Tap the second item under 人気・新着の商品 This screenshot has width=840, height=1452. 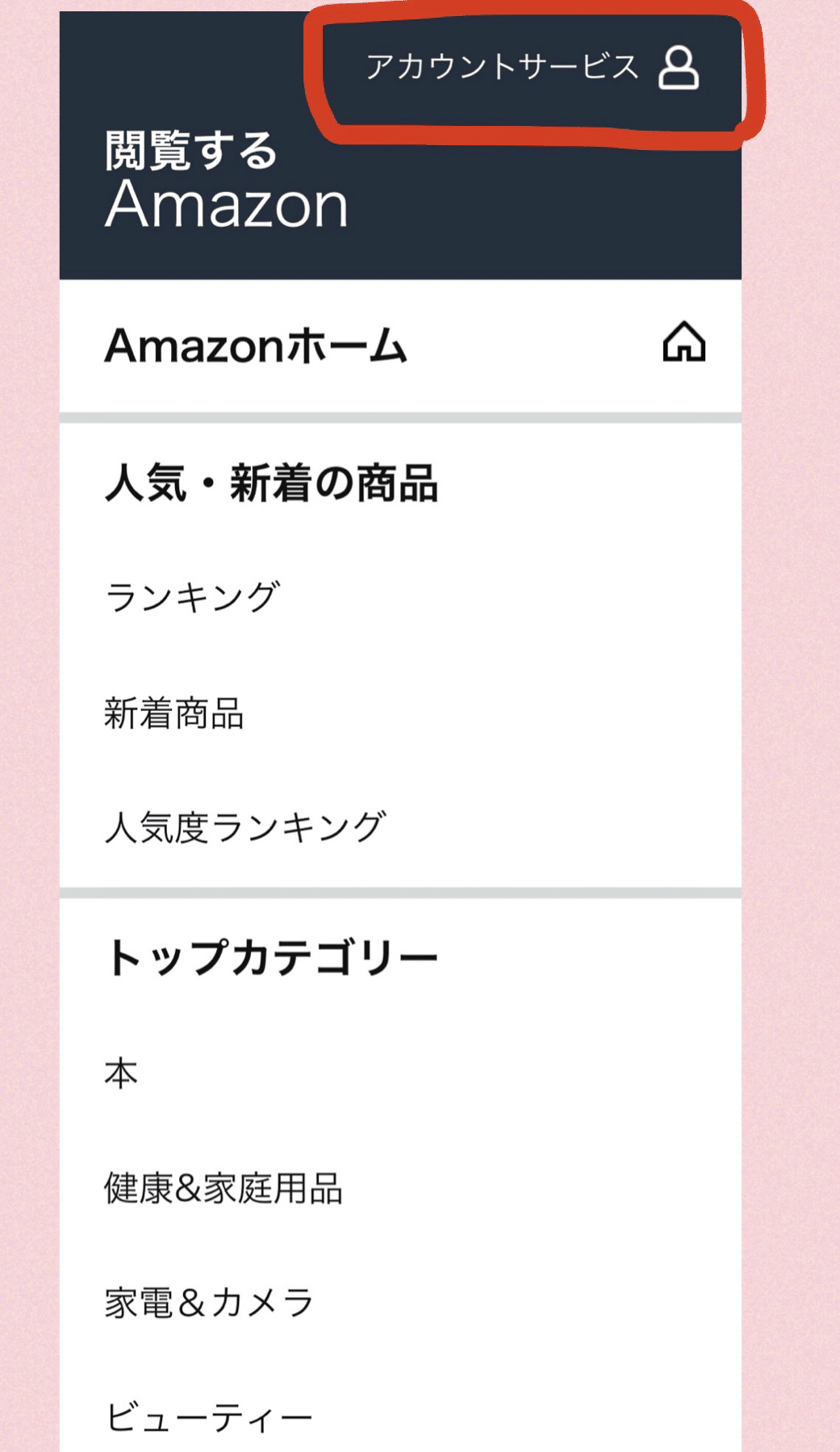click(x=175, y=710)
